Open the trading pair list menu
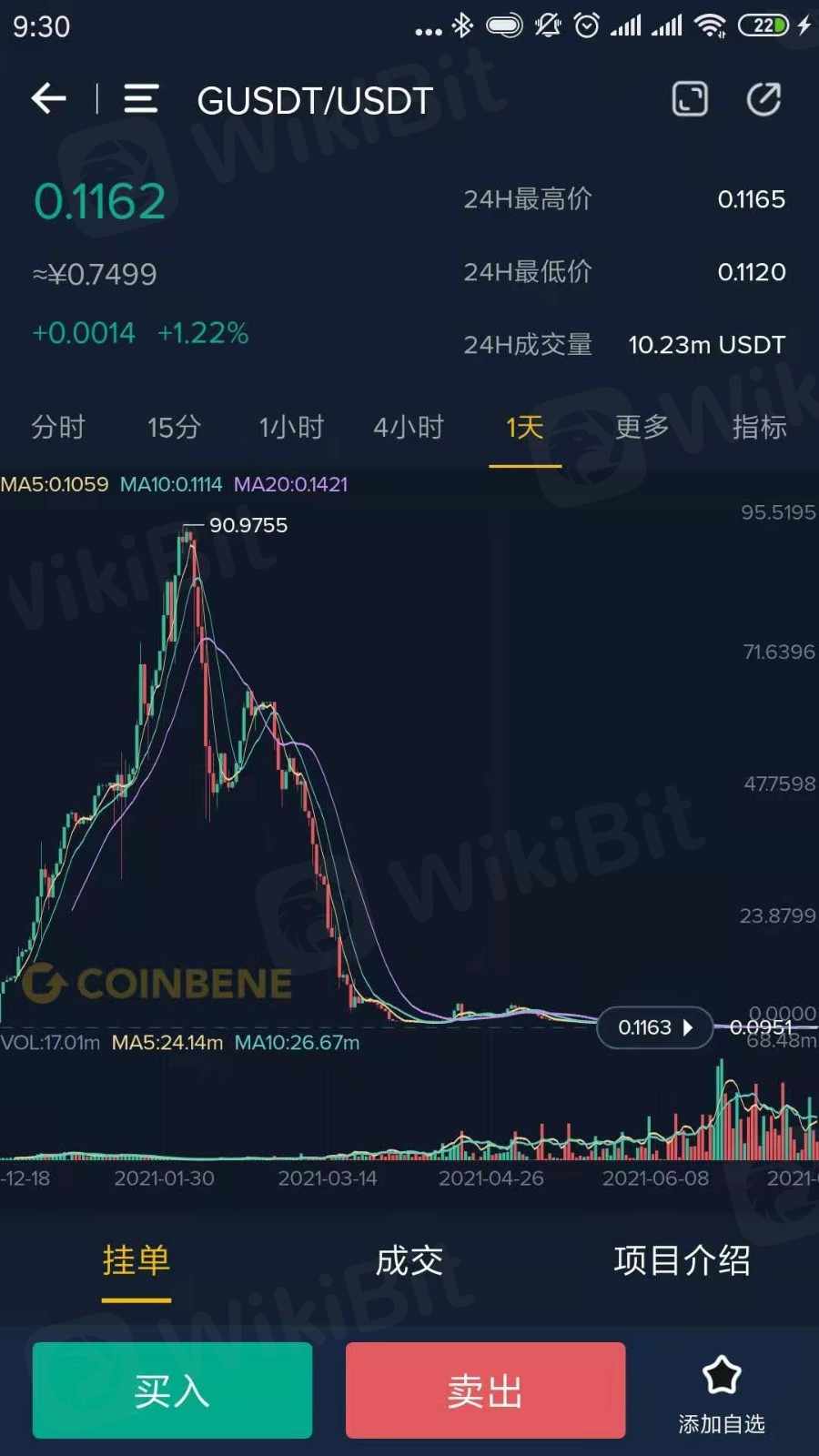This screenshot has width=819, height=1456. (x=141, y=98)
